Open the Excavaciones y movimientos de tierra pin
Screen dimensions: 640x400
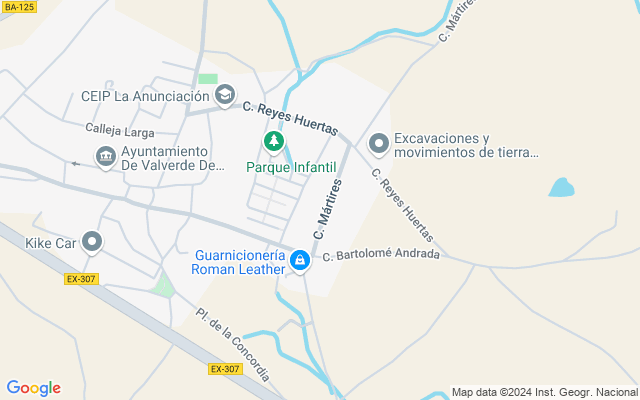378,145
